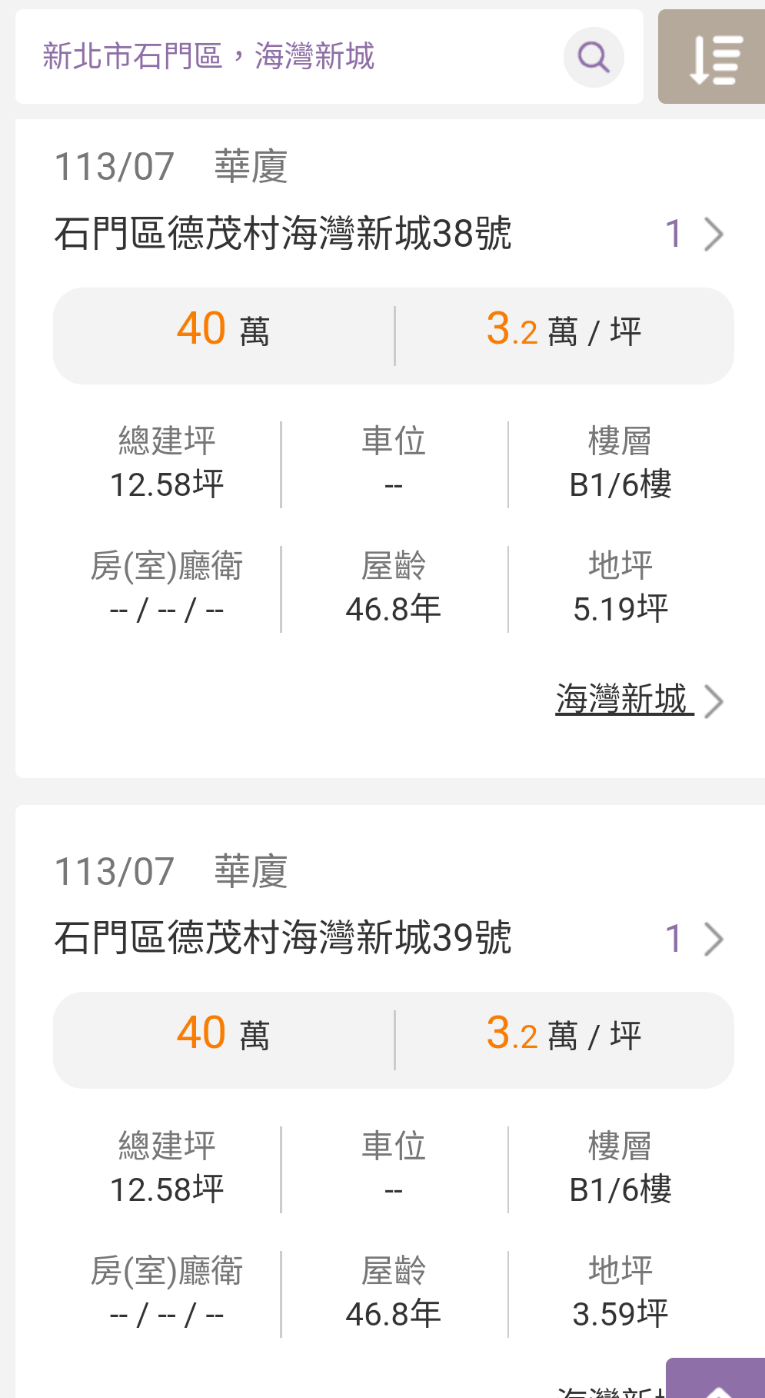Screen dimensions: 765x1398
Task: Tap the magnifier search icon
Action: [594, 57]
